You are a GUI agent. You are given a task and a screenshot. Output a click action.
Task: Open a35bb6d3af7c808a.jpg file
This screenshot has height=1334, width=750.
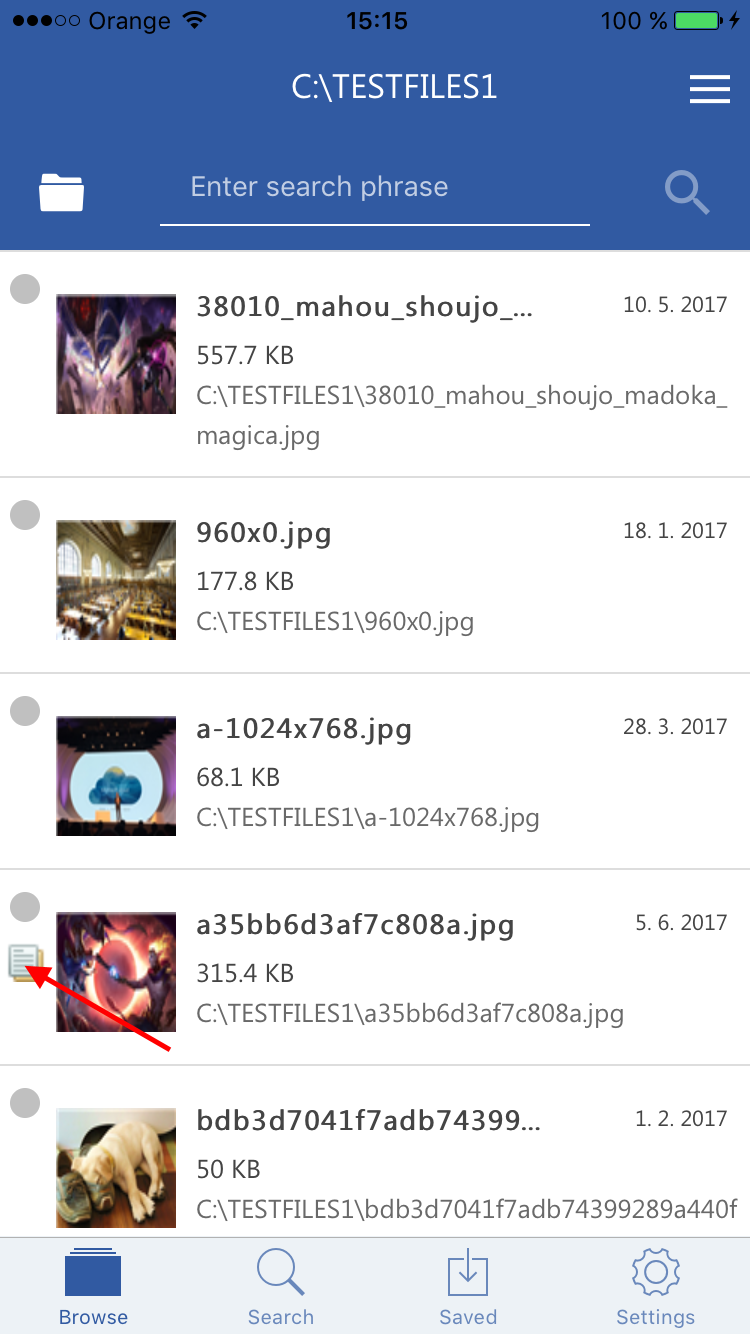pos(375,967)
